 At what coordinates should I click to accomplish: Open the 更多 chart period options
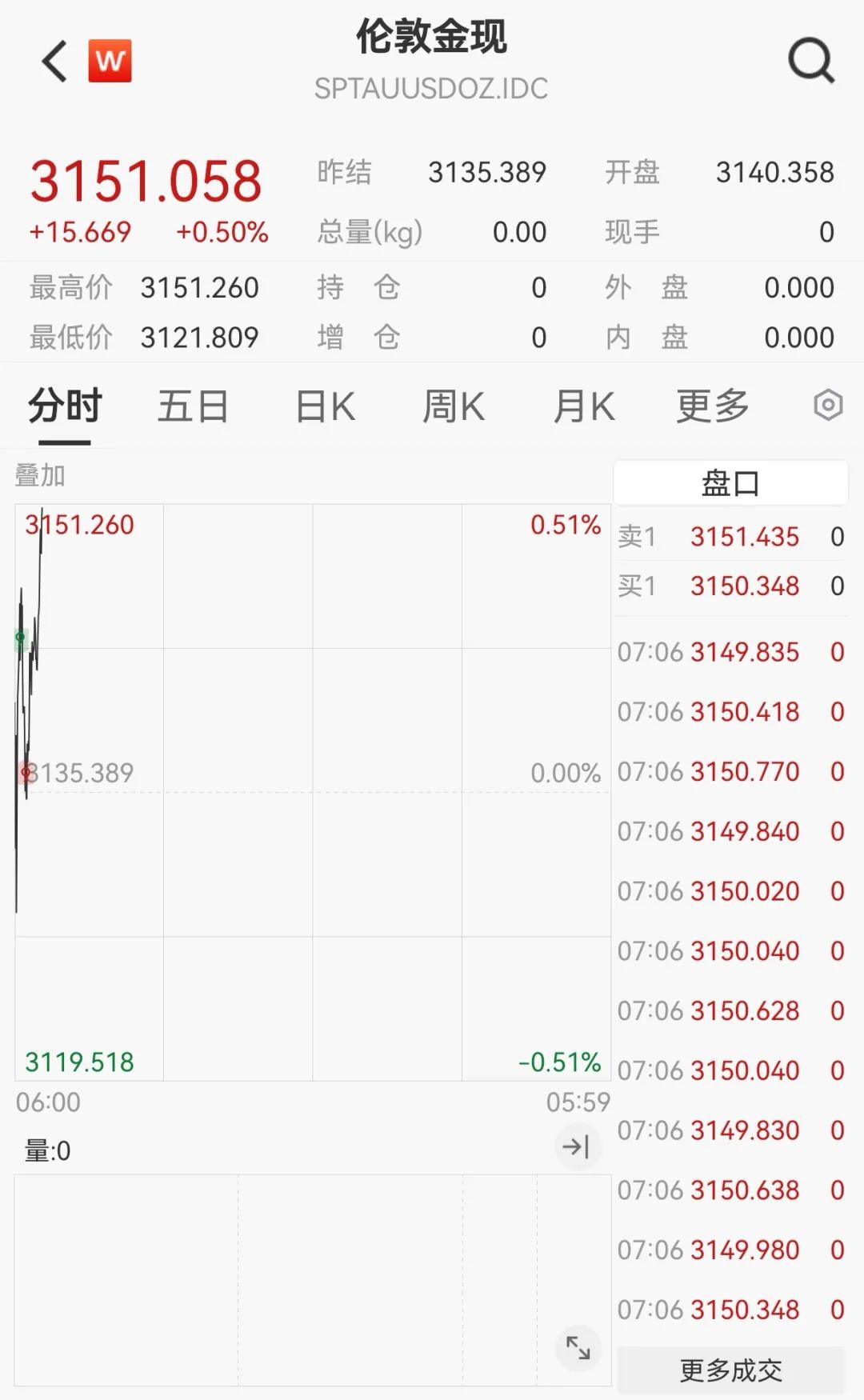(x=712, y=406)
